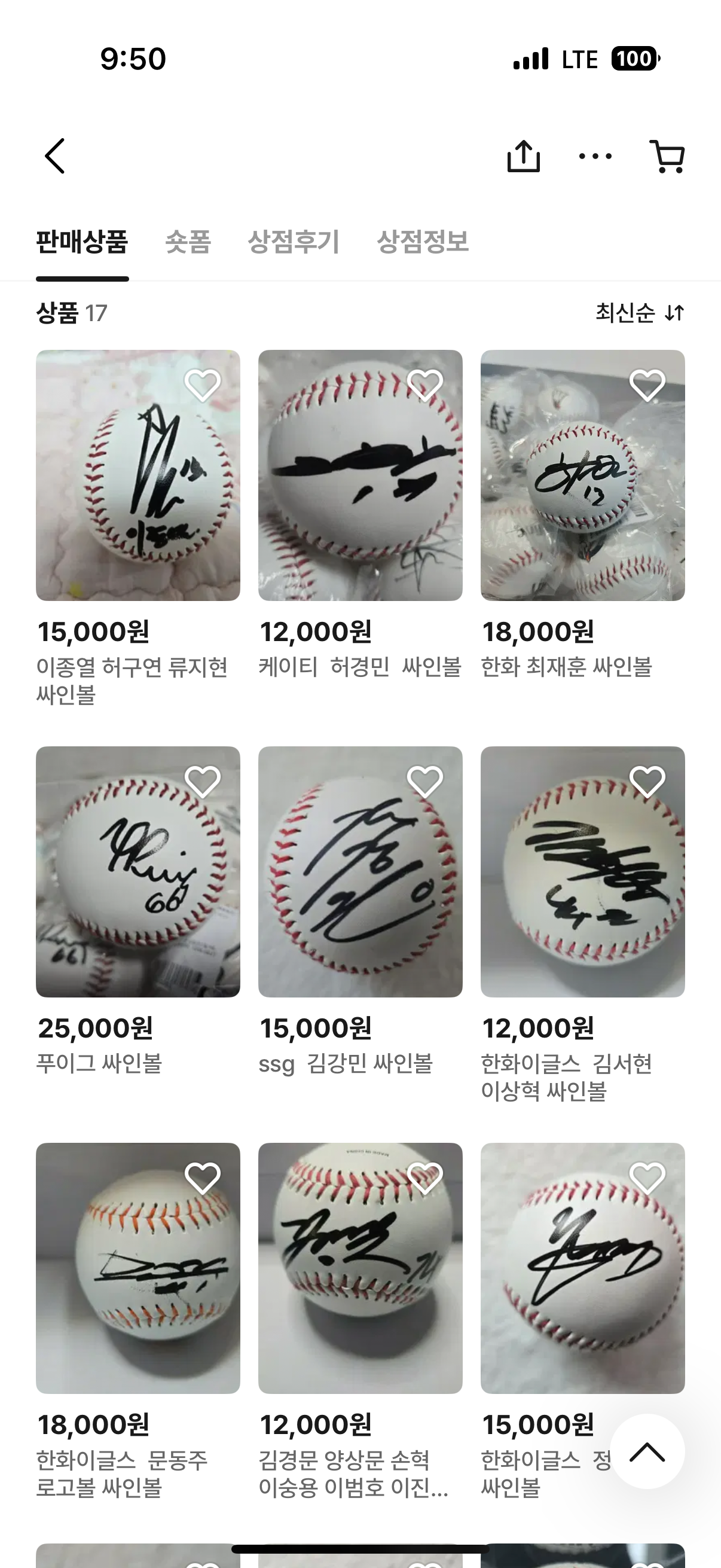Open the three-dot overflow menu

click(595, 157)
